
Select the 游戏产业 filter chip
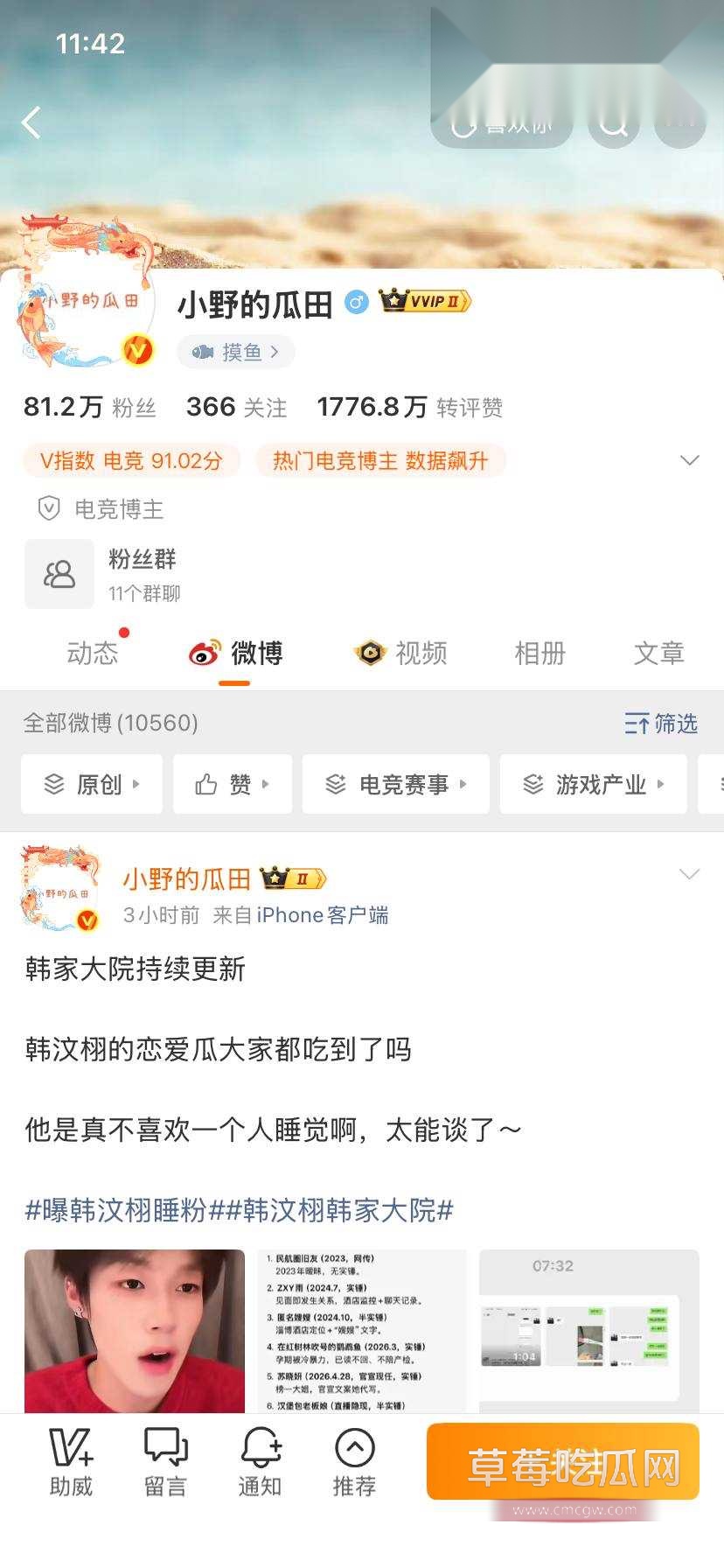click(x=594, y=784)
